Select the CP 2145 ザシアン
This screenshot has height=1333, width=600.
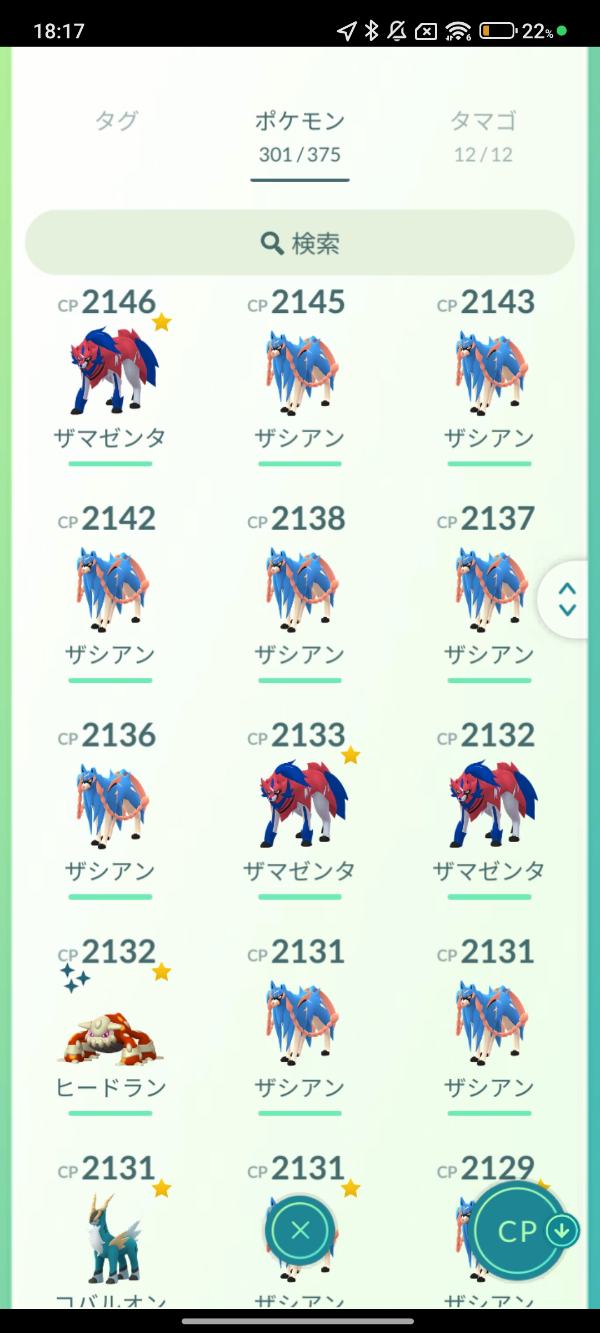click(x=300, y=373)
